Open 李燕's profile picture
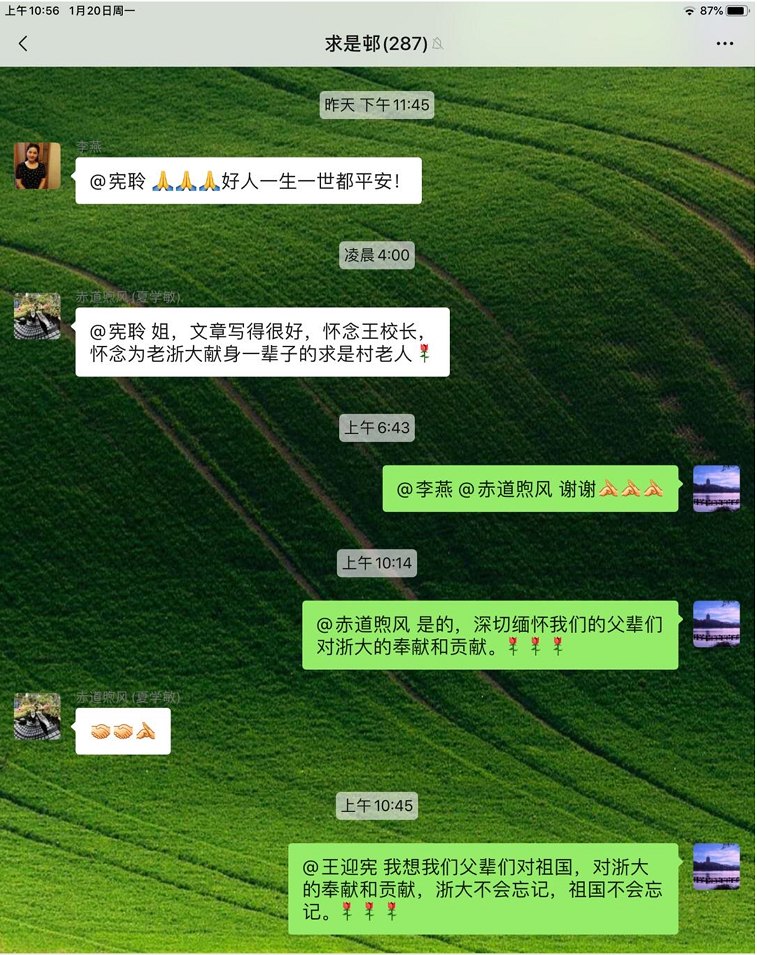757x955 pixels. tap(37, 166)
